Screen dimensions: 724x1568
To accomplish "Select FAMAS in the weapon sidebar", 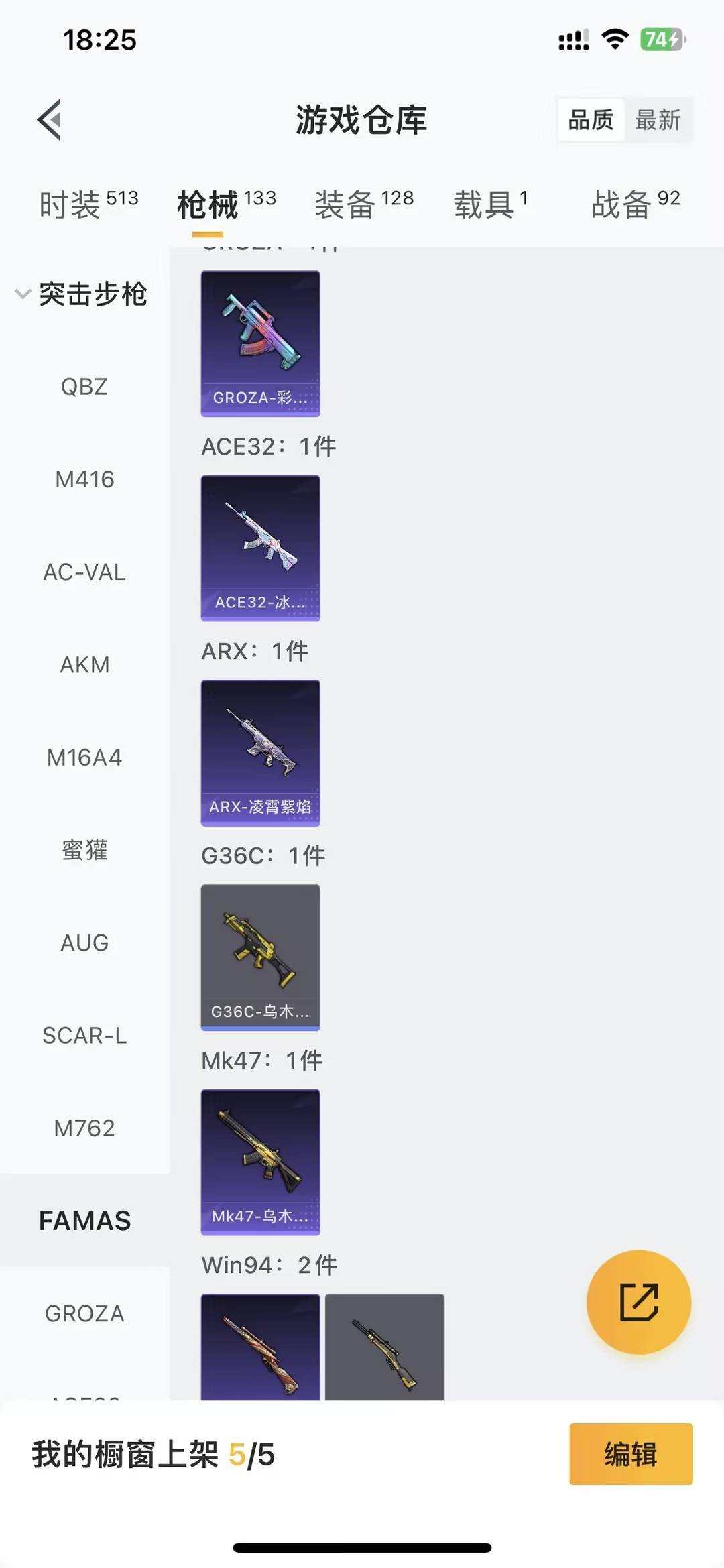I will (x=85, y=1221).
